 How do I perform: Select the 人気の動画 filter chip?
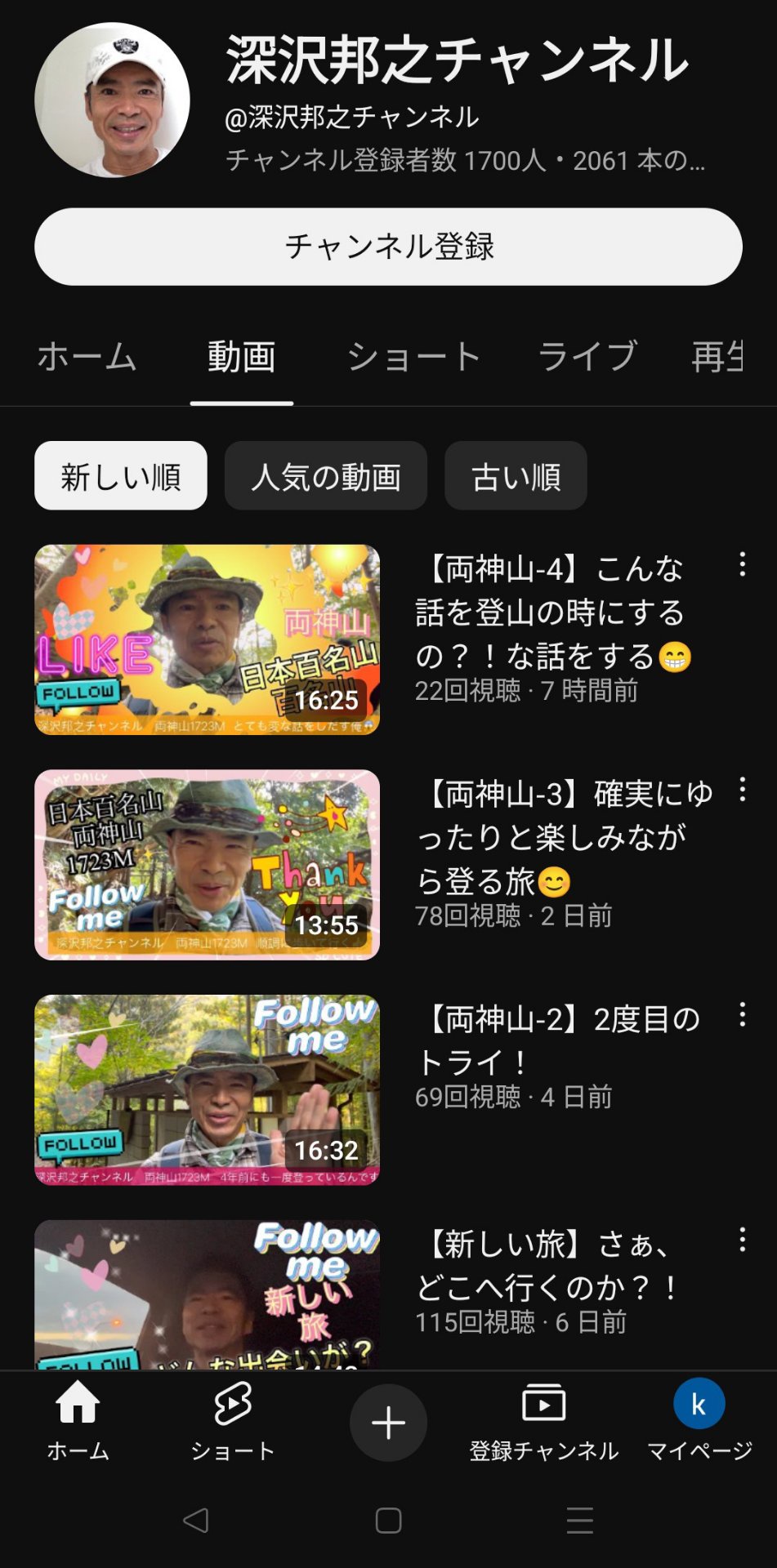325,476
